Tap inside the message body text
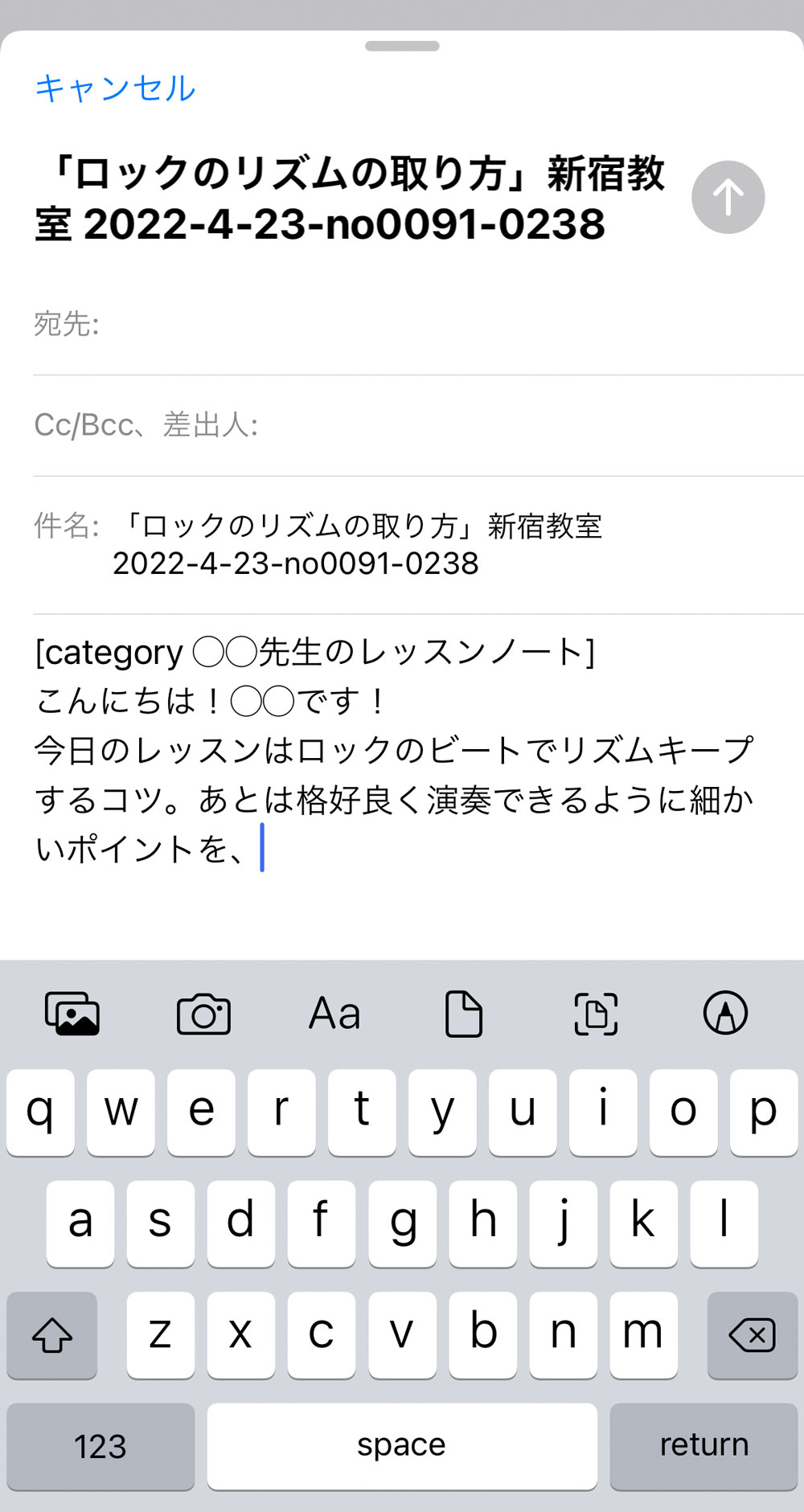804x1512 pixels. tap(394, 750)
